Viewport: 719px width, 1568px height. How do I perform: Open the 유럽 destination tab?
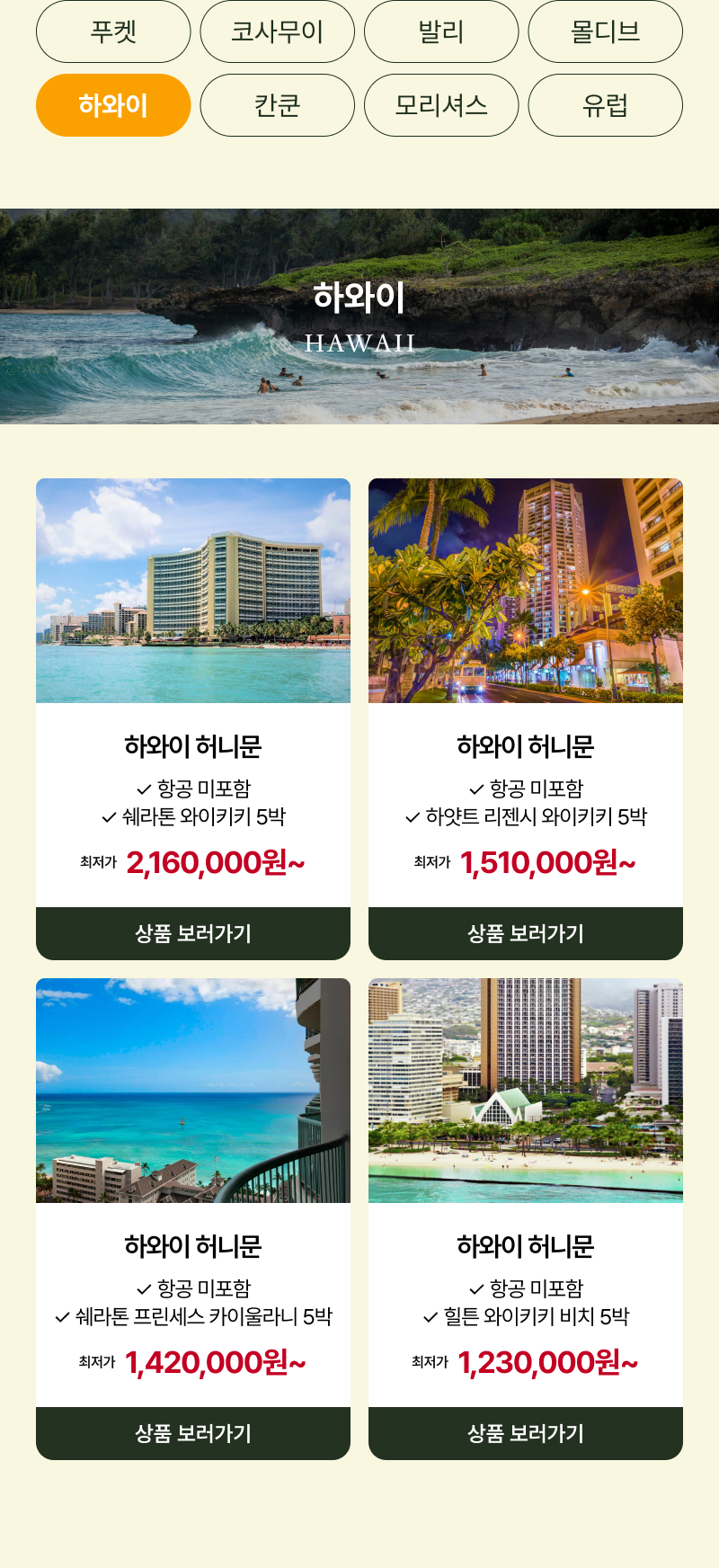(605, 105)
